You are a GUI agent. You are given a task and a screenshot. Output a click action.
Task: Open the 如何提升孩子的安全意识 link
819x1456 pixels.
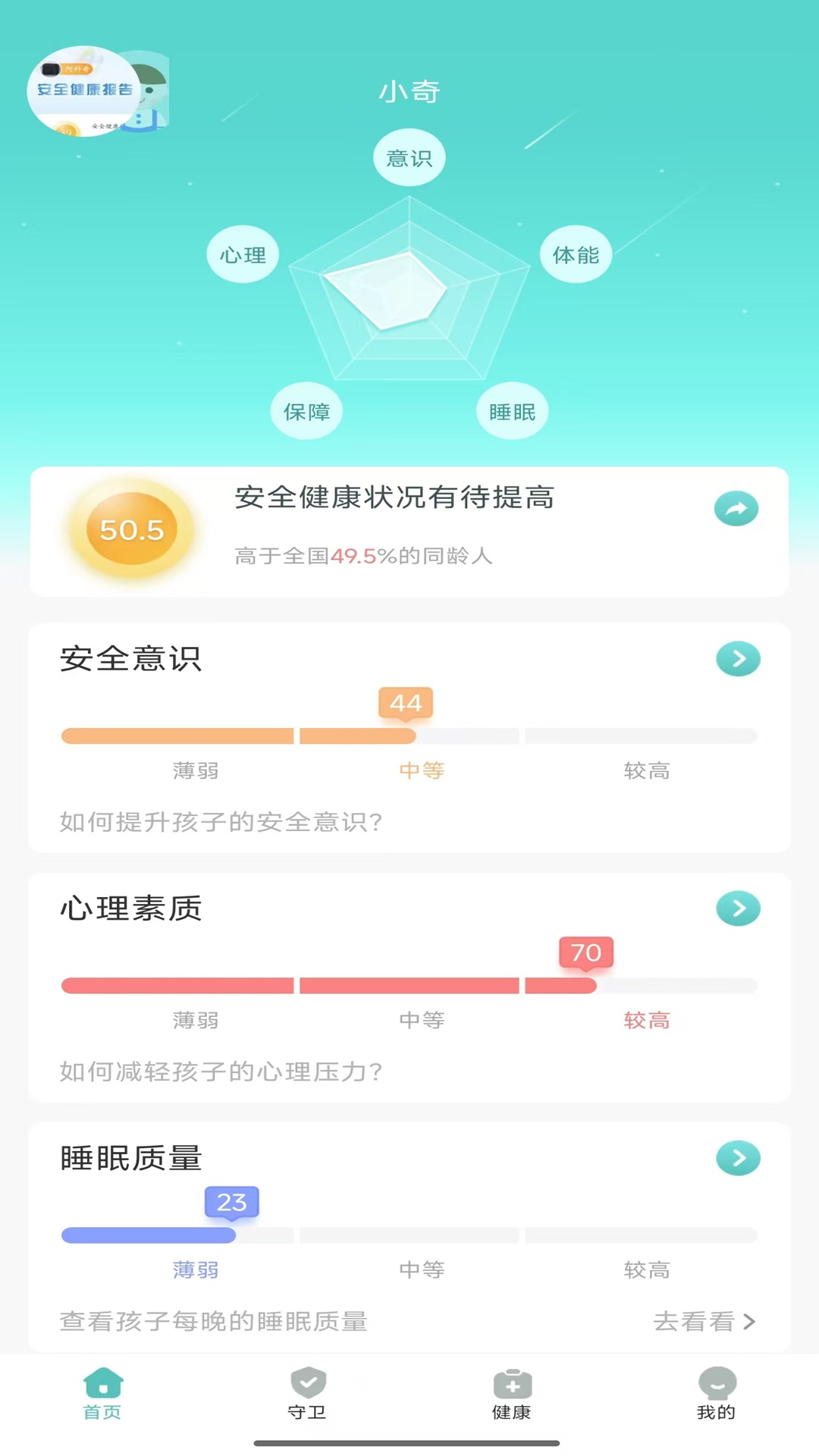click(220, 822)
